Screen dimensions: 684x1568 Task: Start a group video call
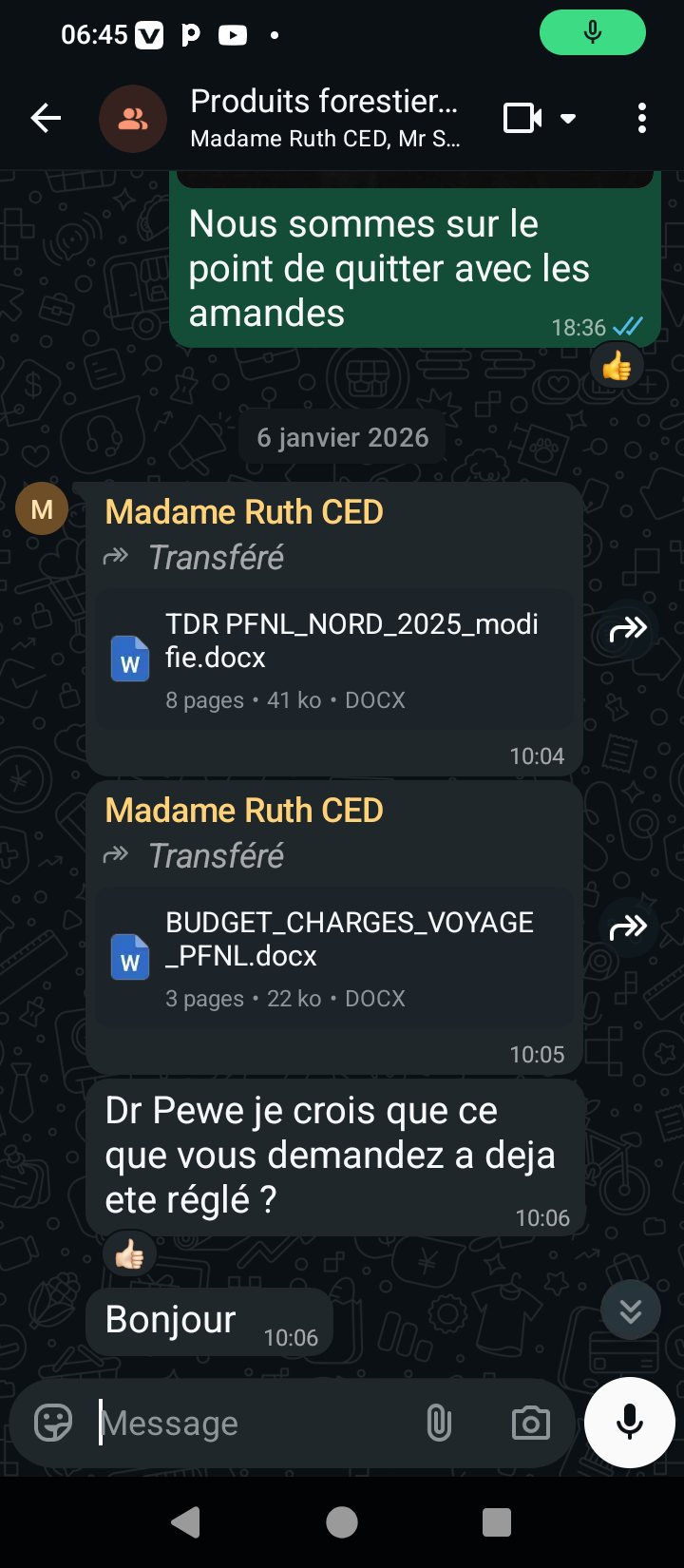point(522,119)
